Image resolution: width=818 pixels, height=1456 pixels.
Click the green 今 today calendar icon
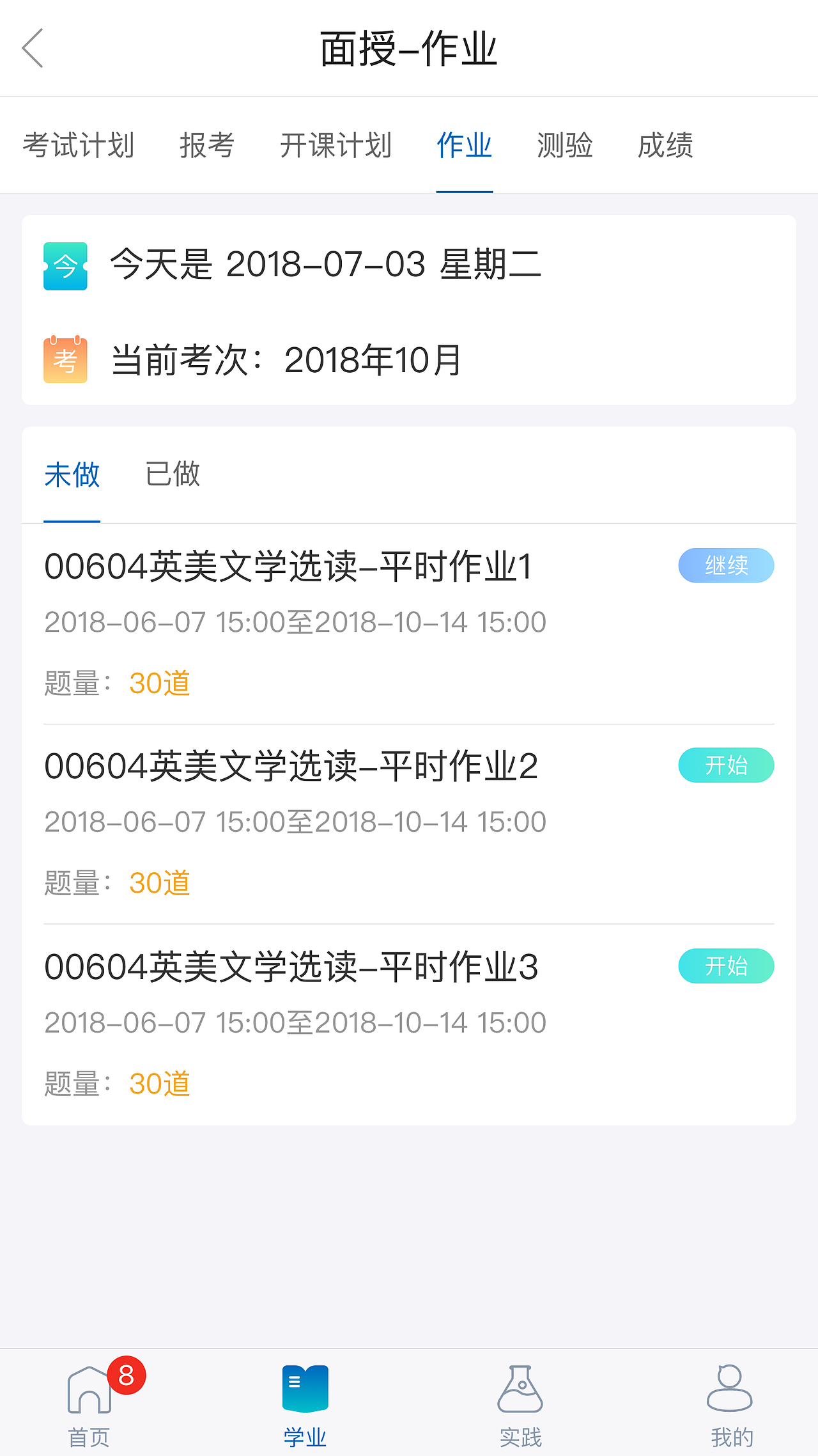tap(65, 267)
